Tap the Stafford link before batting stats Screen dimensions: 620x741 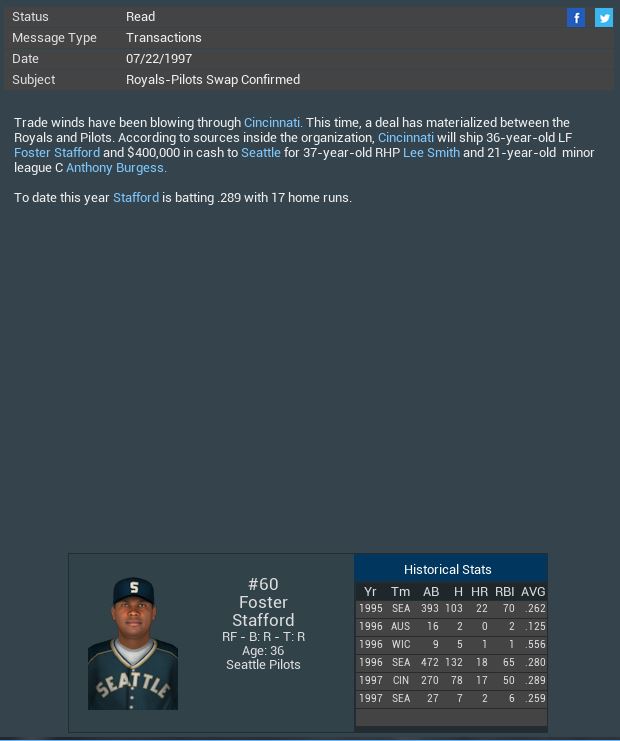tap(136, 198)
